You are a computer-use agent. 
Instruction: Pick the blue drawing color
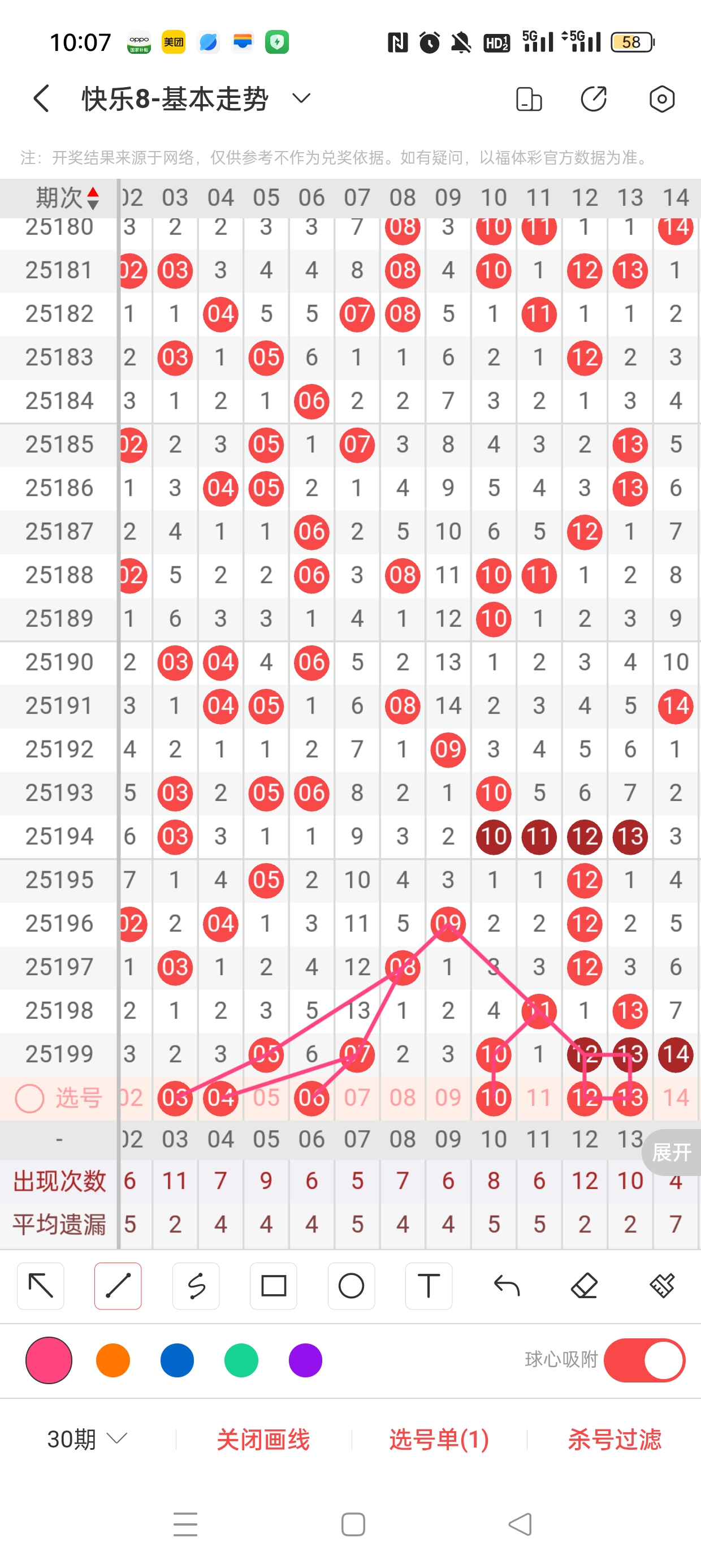click(x=177, y=1360)
